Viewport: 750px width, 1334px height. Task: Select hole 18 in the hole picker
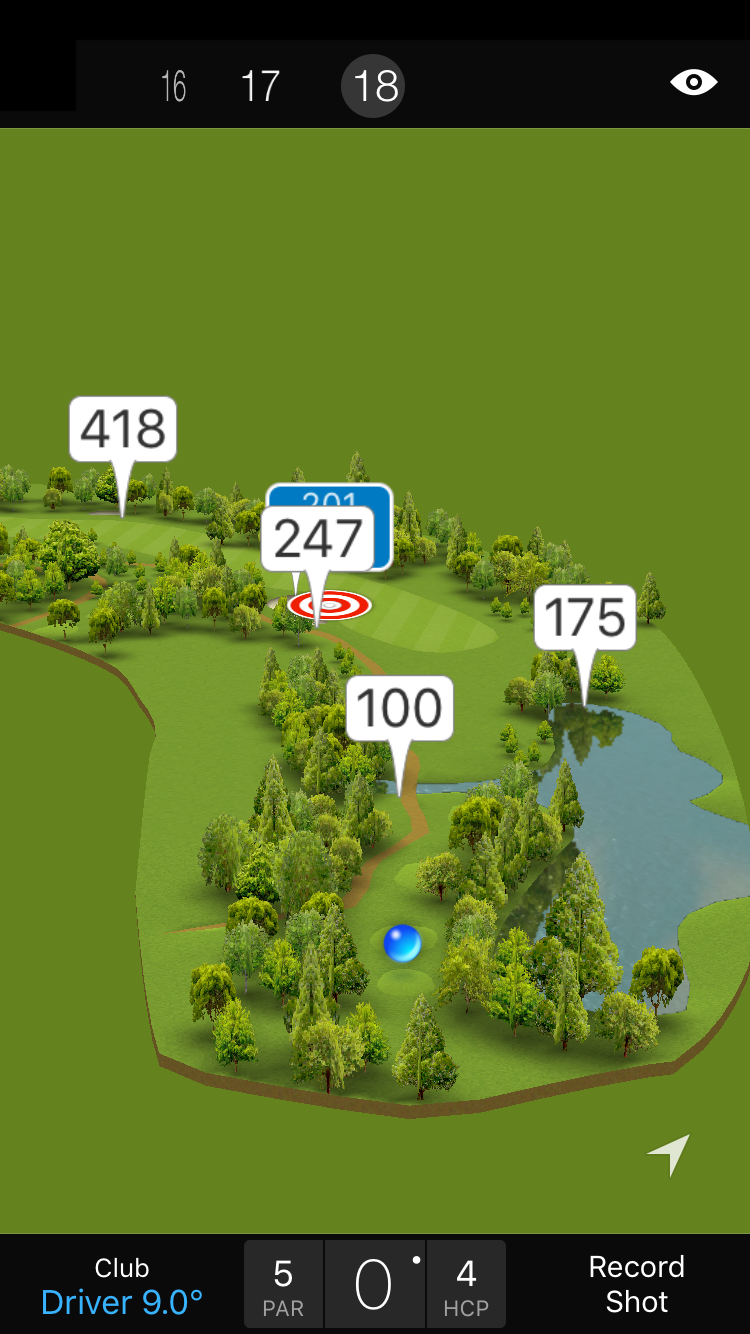click(373, 86)
